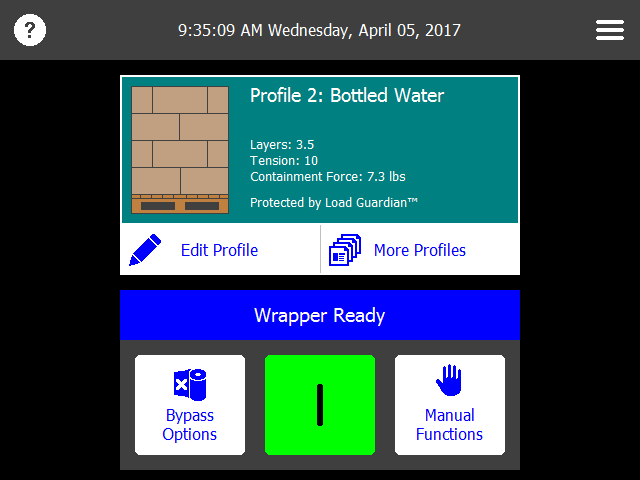This screenshot has height=480, width=640.
Task: Open the help question mark
Action: click(30, 30)
